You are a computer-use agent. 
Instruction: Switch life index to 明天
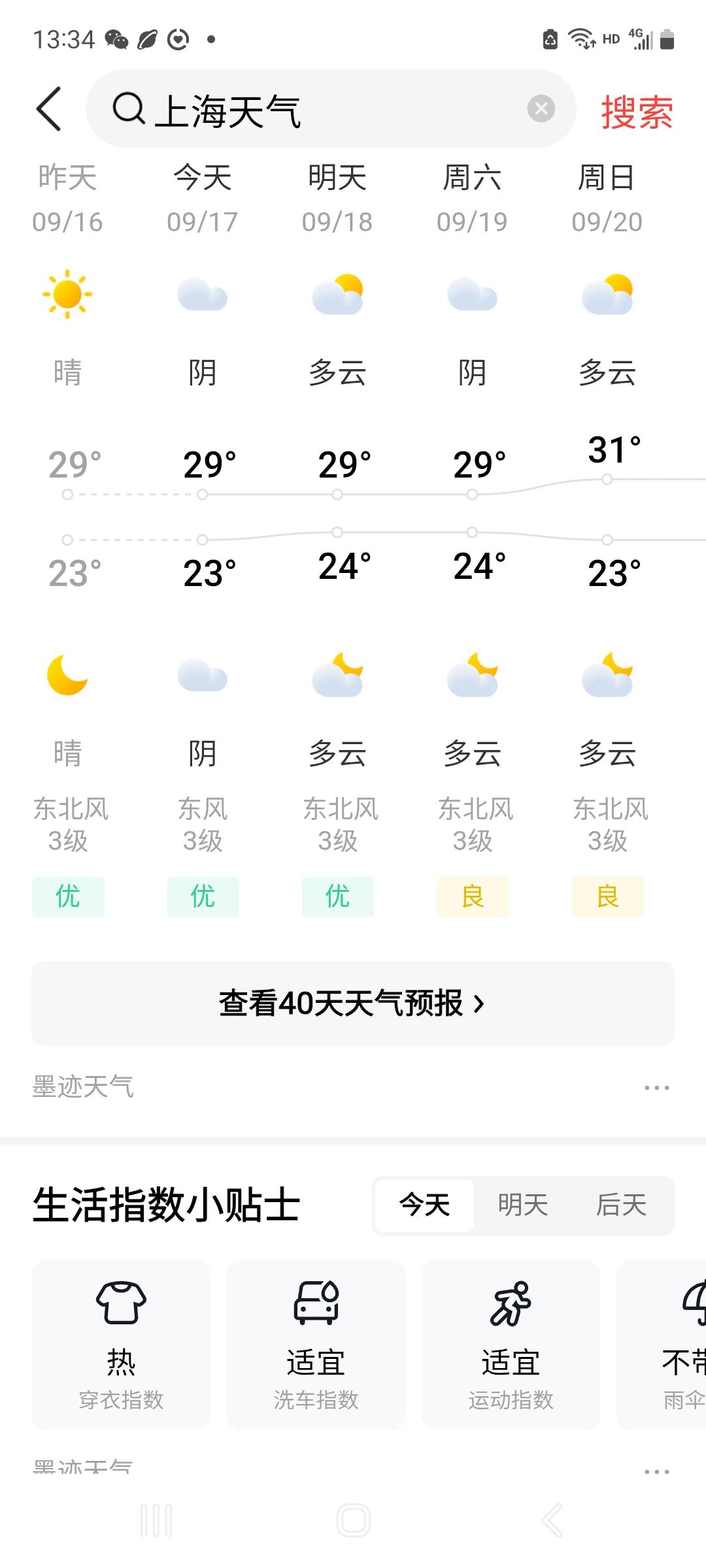[523, 1205]
